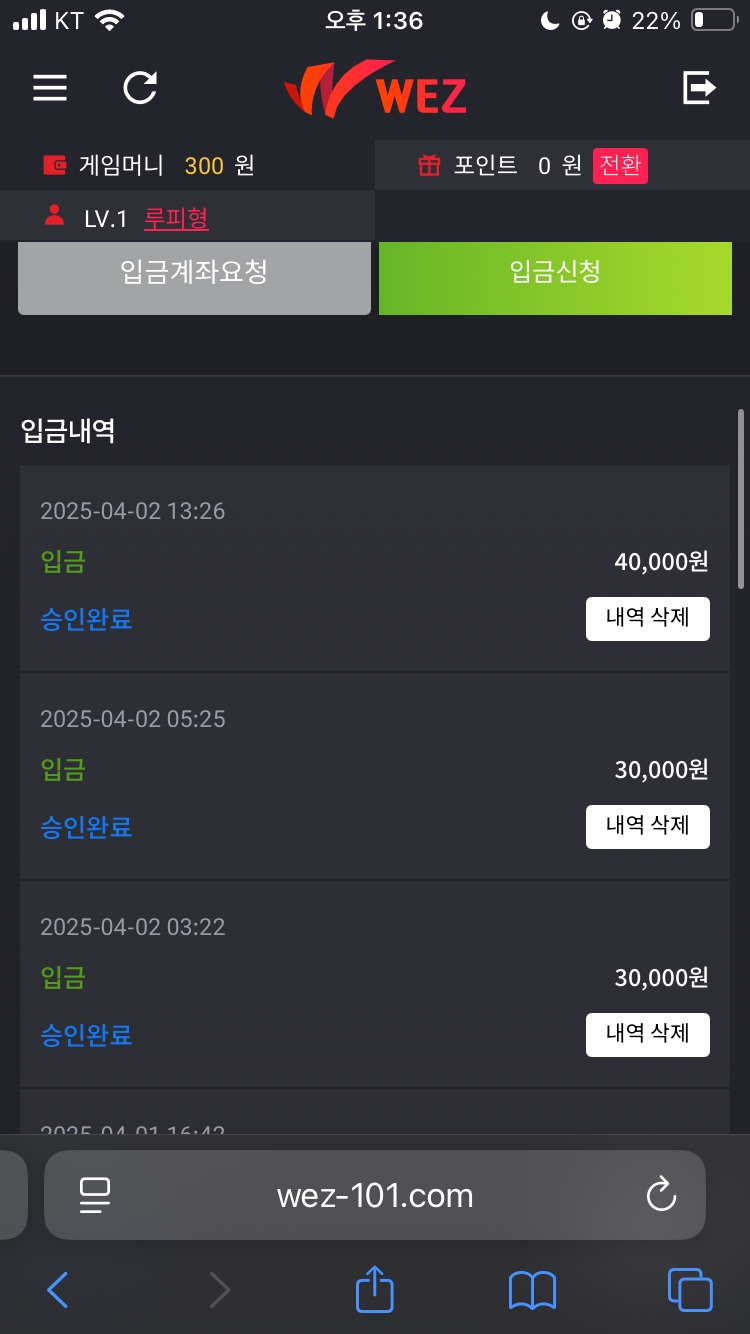
Task: Go back in Safari
Action: click(x=58, y=1290)
